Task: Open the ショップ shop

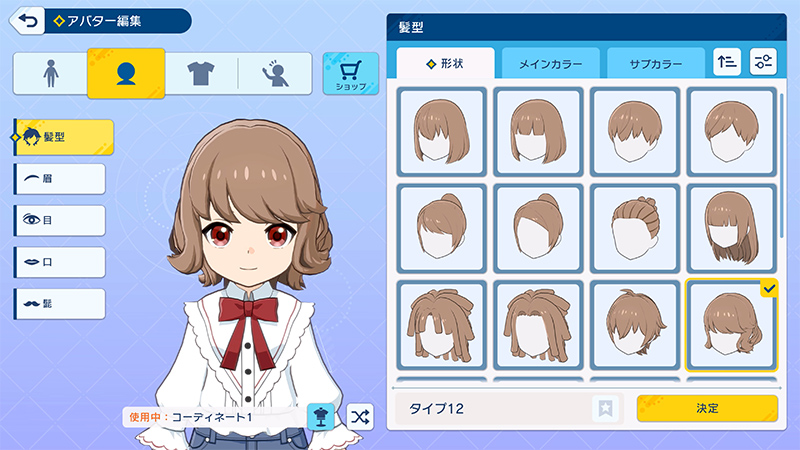Action: pyautogui.click(x=350, y=74)
